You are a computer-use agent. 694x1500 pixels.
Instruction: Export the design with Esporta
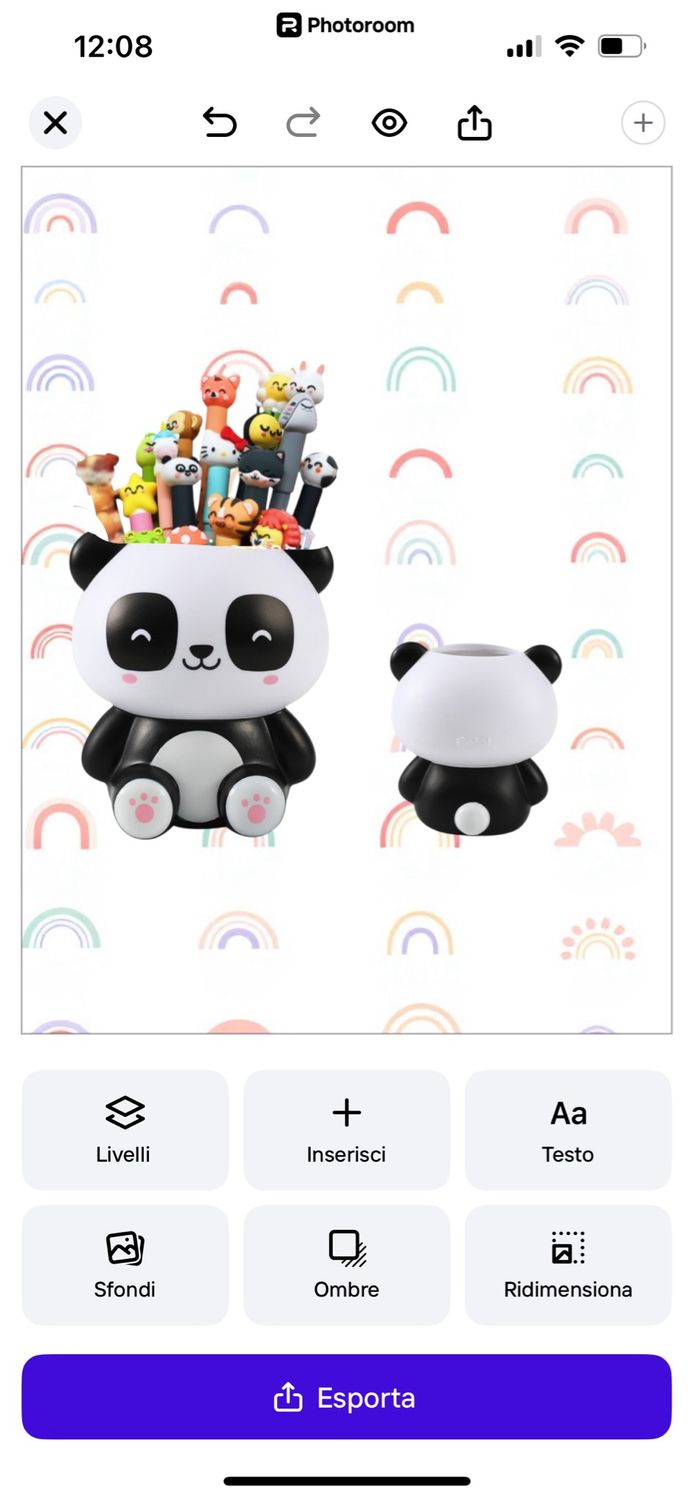(347, 1397)
